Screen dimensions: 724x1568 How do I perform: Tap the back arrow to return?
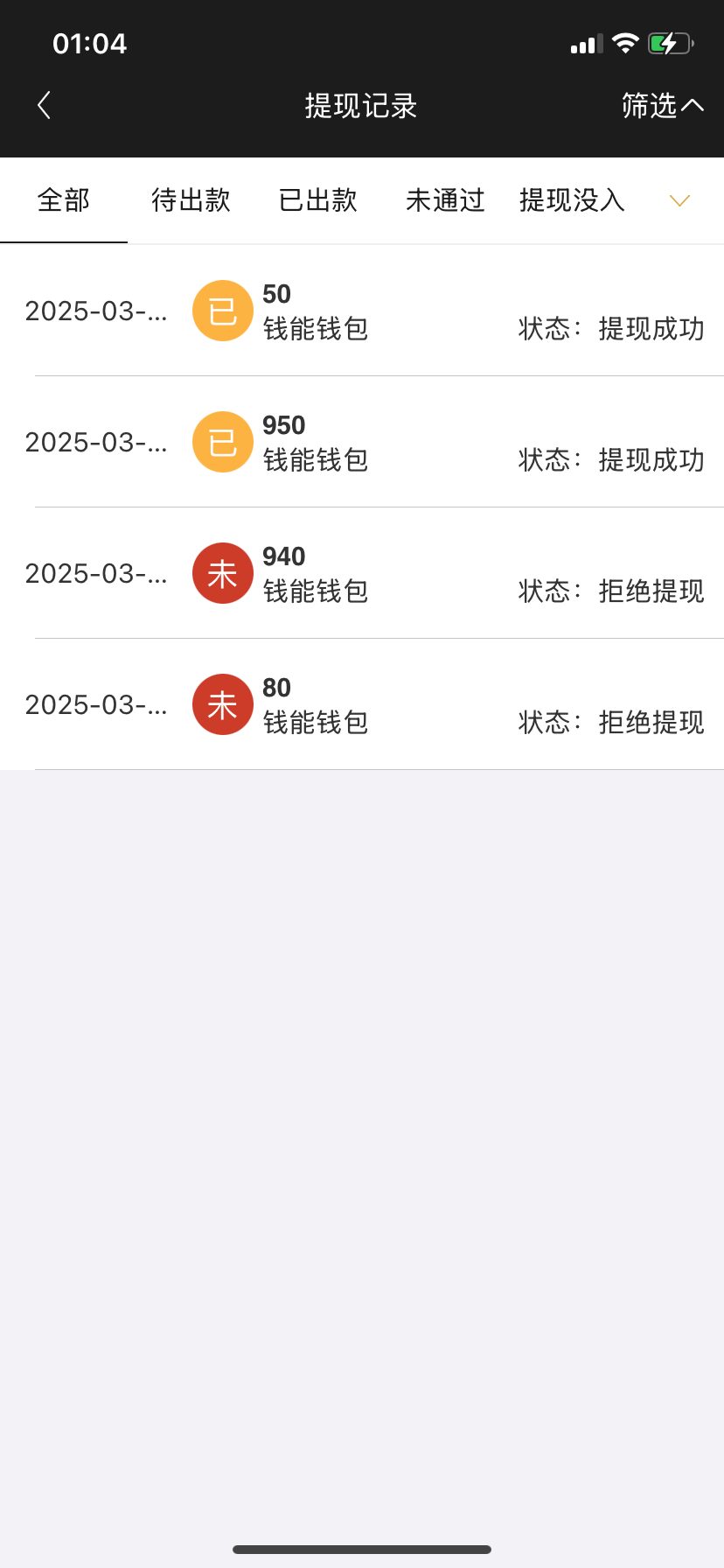(44, 104)
